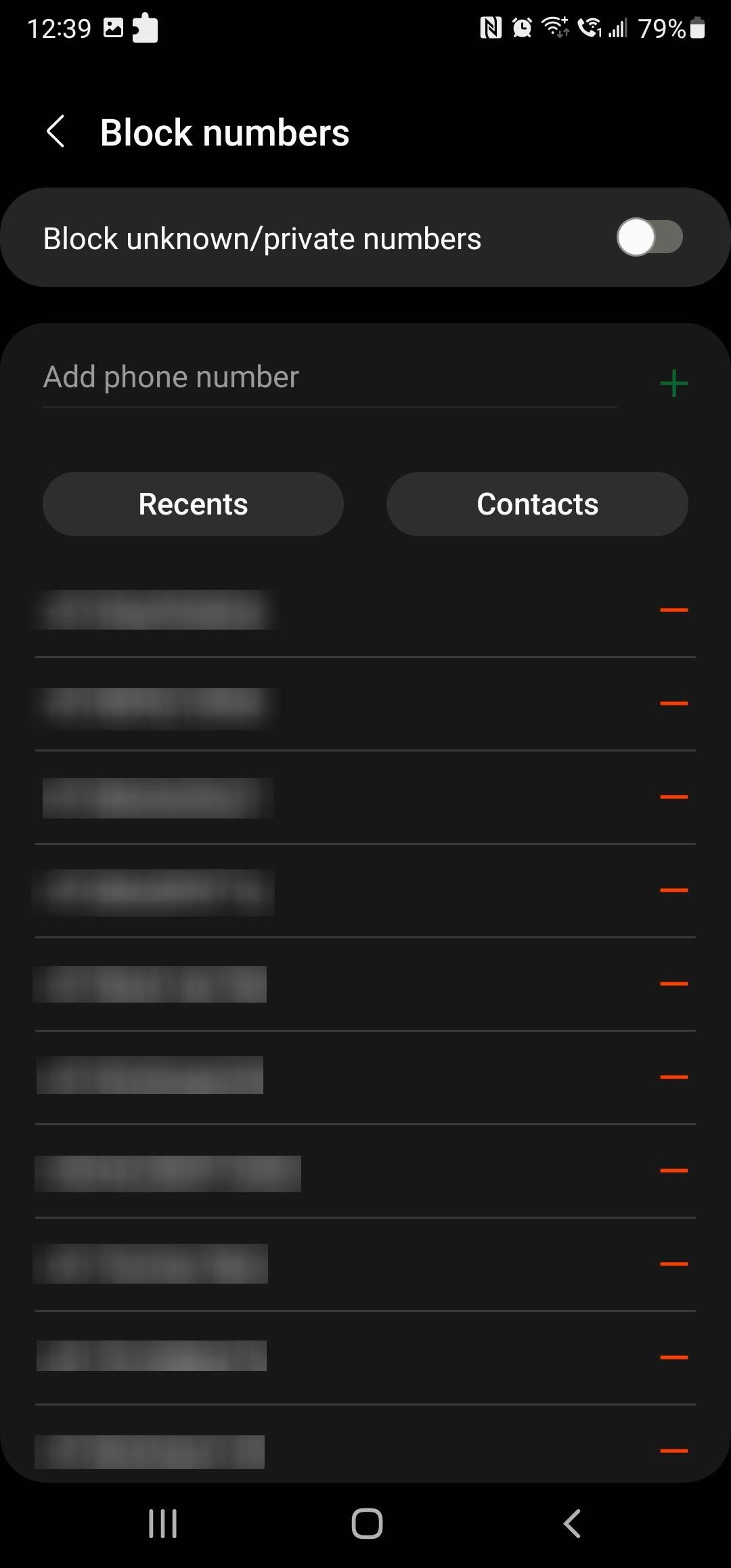Remove the first blocked number
Image resolution: width=731 pixels, height=1568 pixels.
(673, 610)
